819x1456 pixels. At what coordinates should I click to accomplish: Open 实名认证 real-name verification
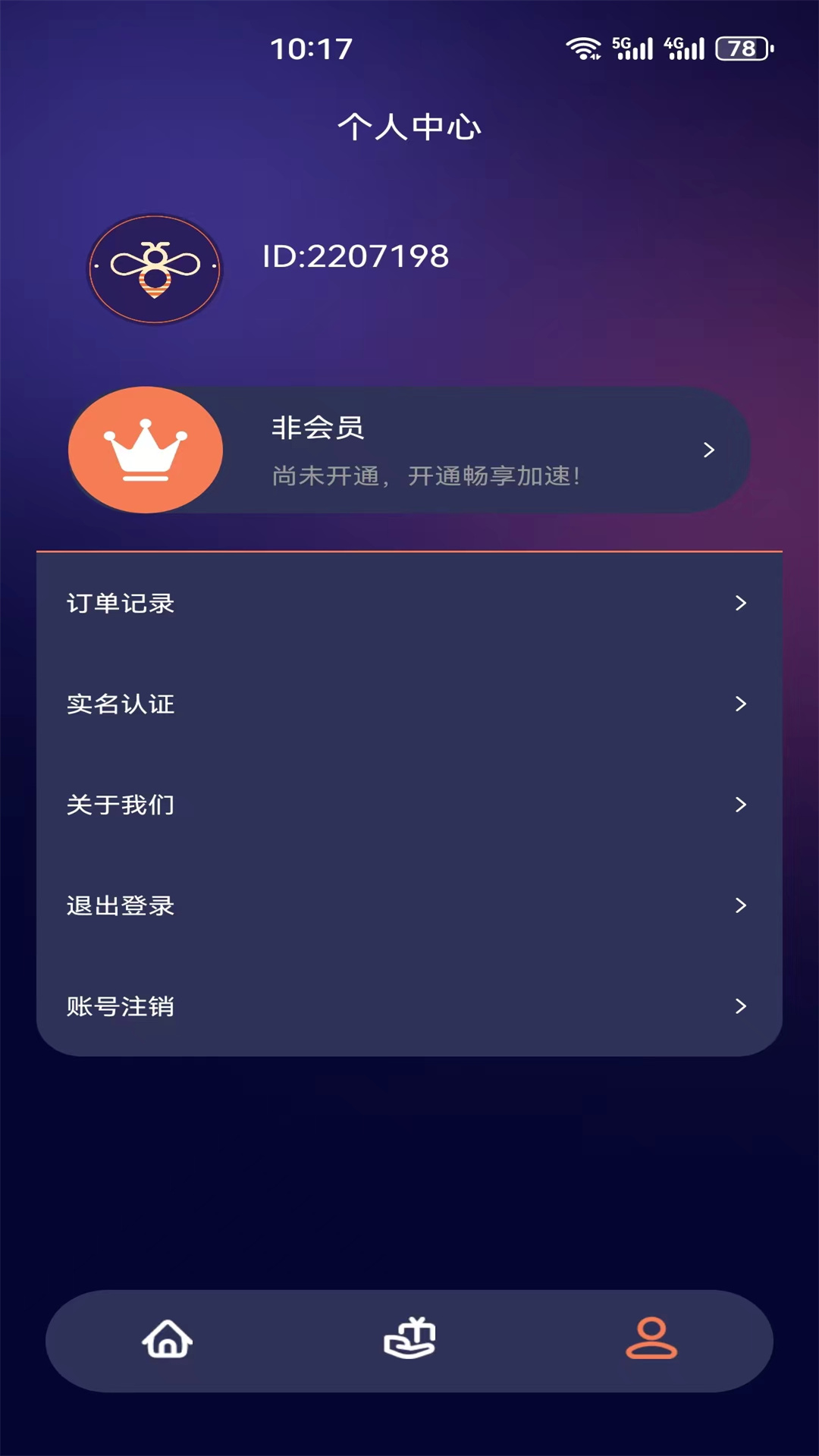pyautogui.click(x=409, y=704)
